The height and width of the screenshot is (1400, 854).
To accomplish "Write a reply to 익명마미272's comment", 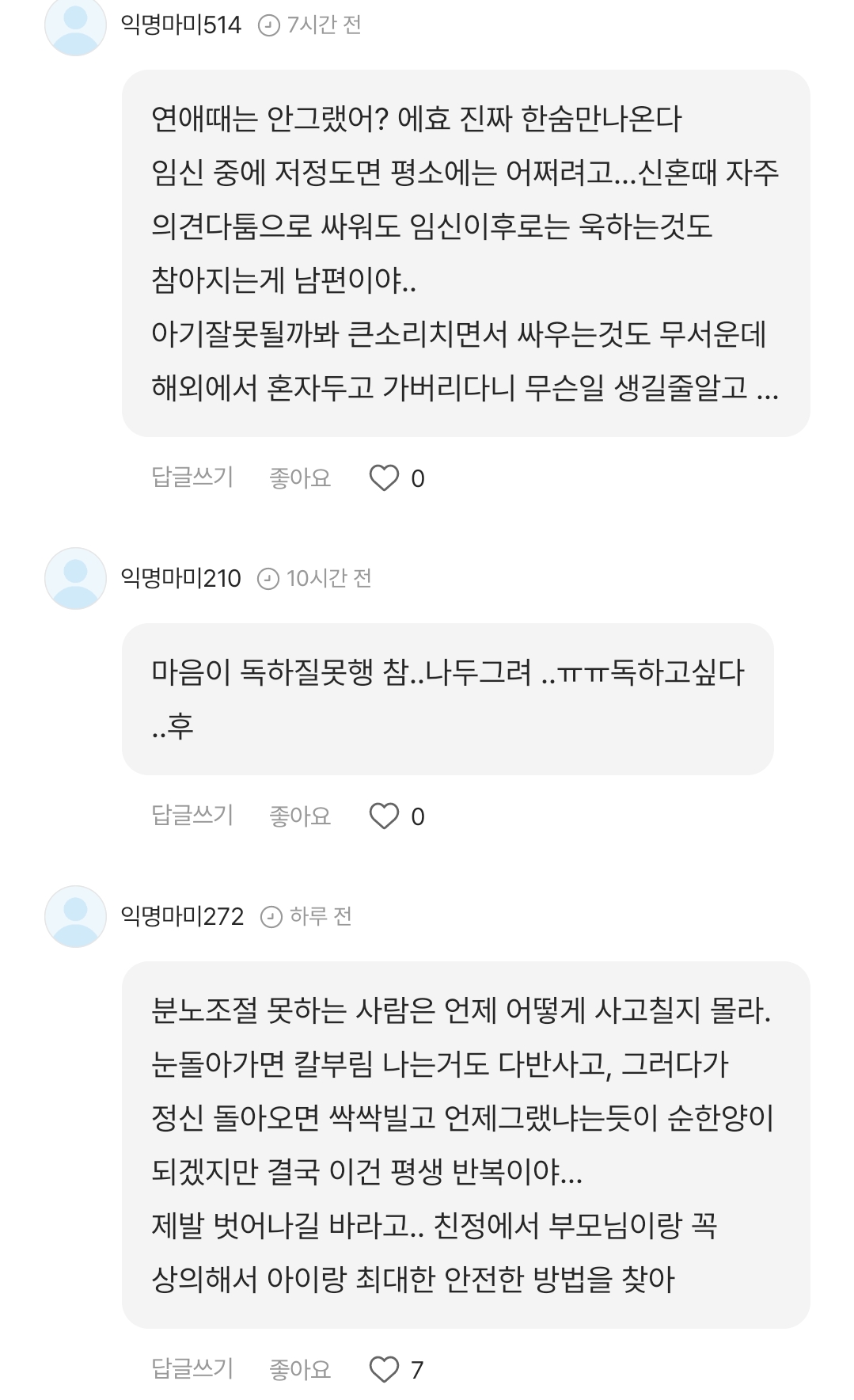I will point(192,1369).
